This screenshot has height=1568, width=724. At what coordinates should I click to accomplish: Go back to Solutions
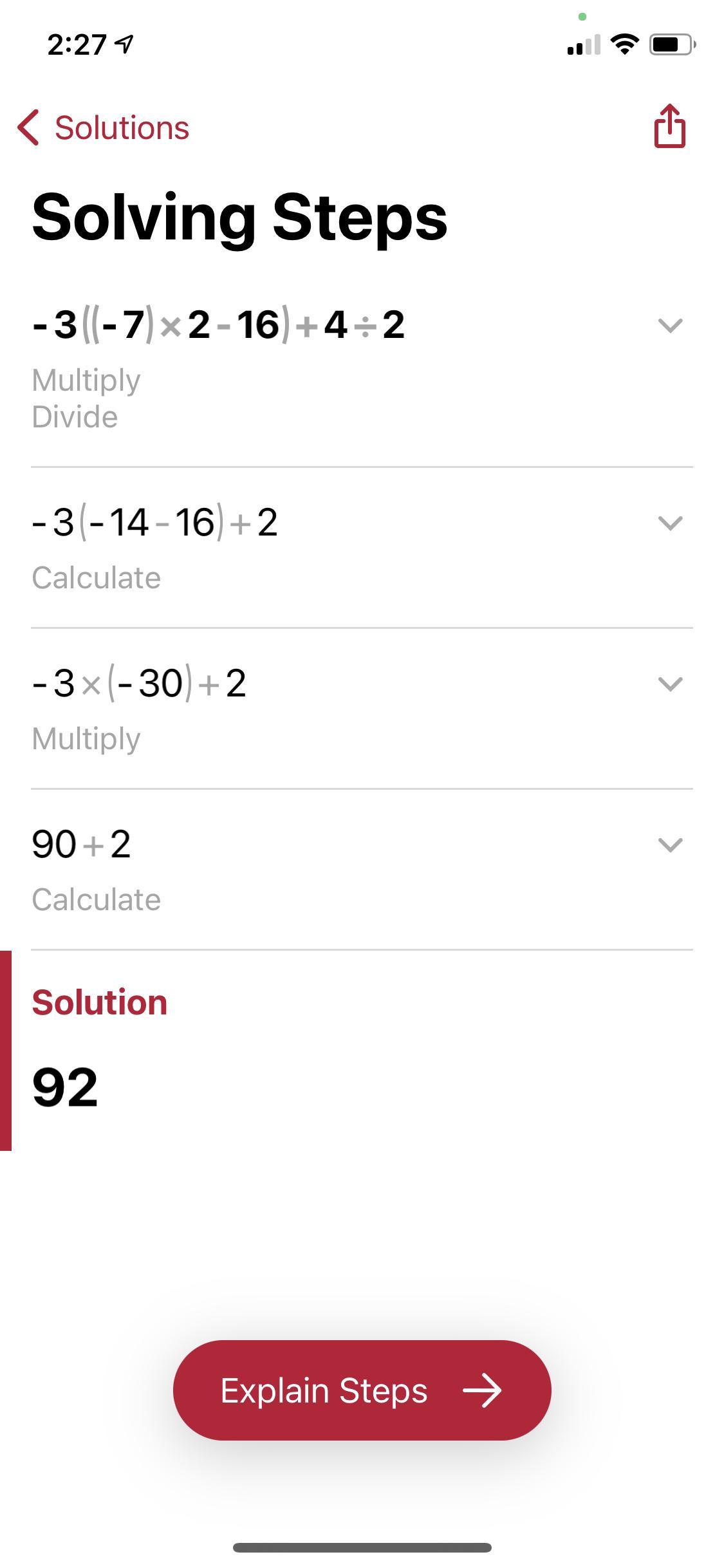pos(103,127)
